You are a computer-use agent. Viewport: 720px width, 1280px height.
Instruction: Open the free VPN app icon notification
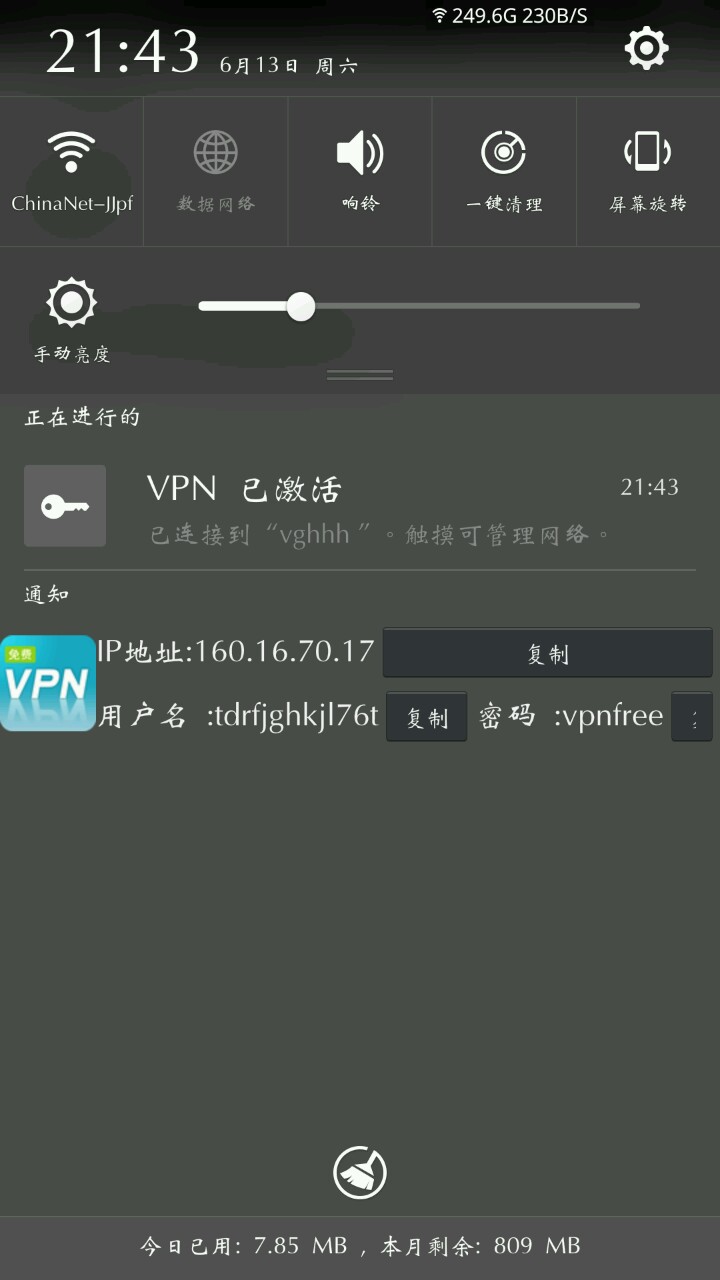(48, 684)
